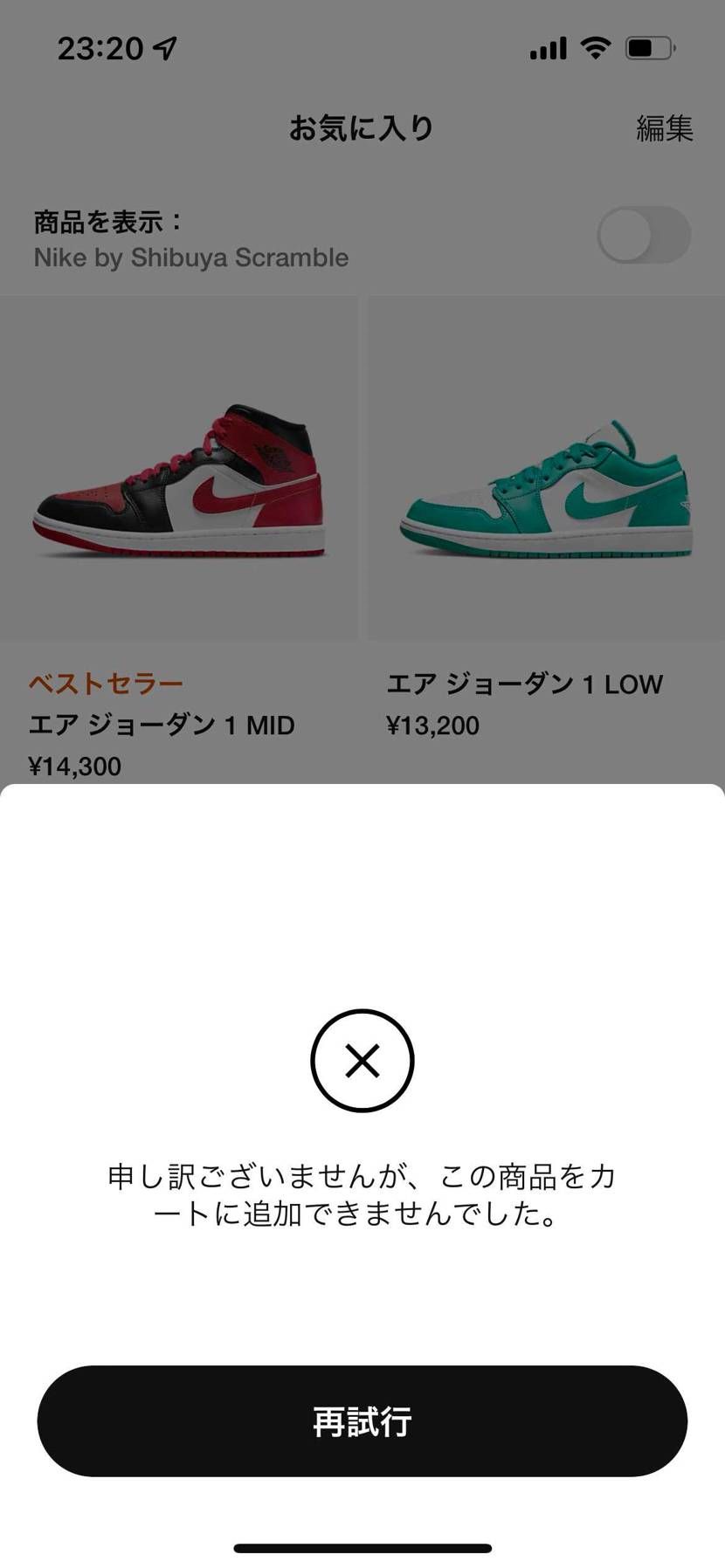Tap the お気に入り favorites title

coord(362,127)
